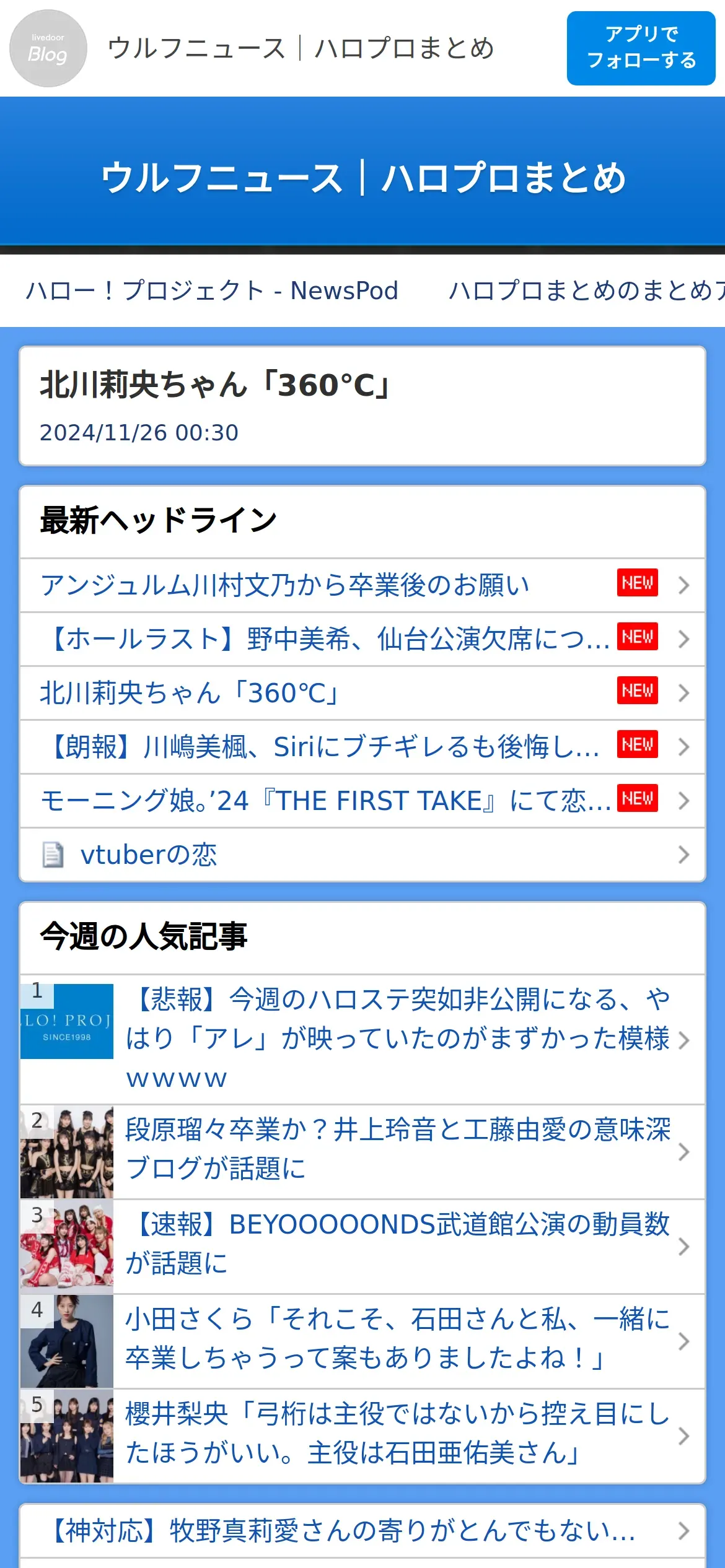This screenshot has width=725, height=1568.
Task: Open ハロー！プロジェクト - NewsPod link
Action: (212, 290)
